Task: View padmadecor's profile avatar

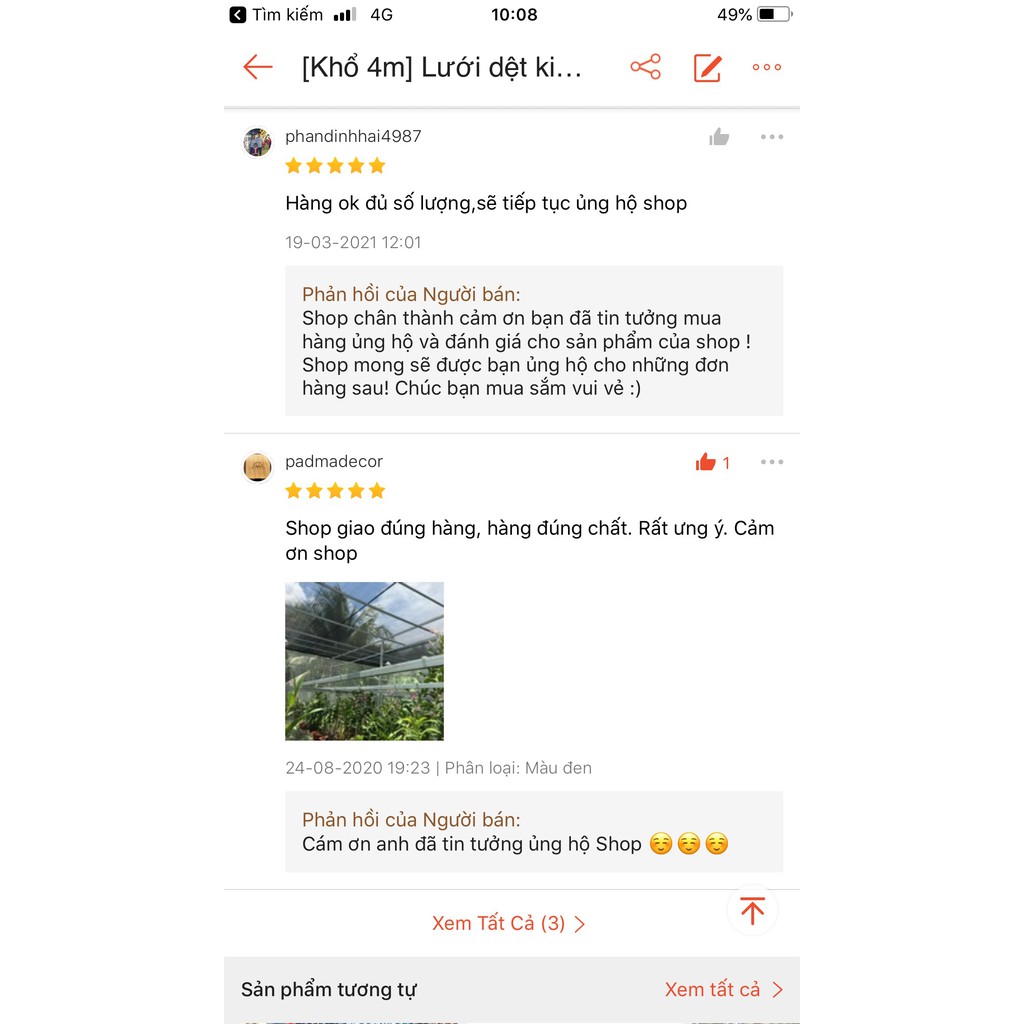Action: click(x=258, y=467)
